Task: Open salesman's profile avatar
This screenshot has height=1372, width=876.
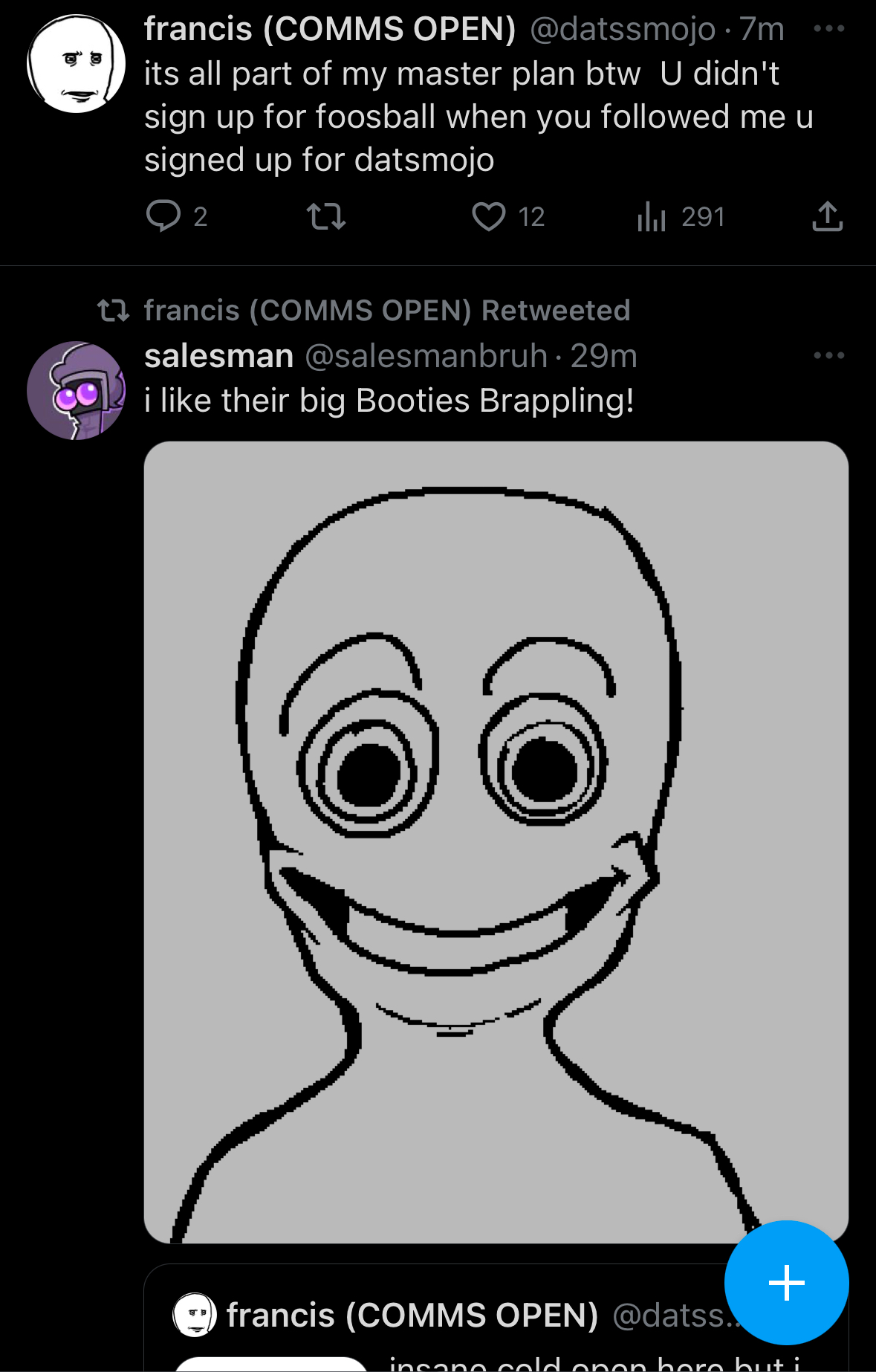Action: (76, 390)
